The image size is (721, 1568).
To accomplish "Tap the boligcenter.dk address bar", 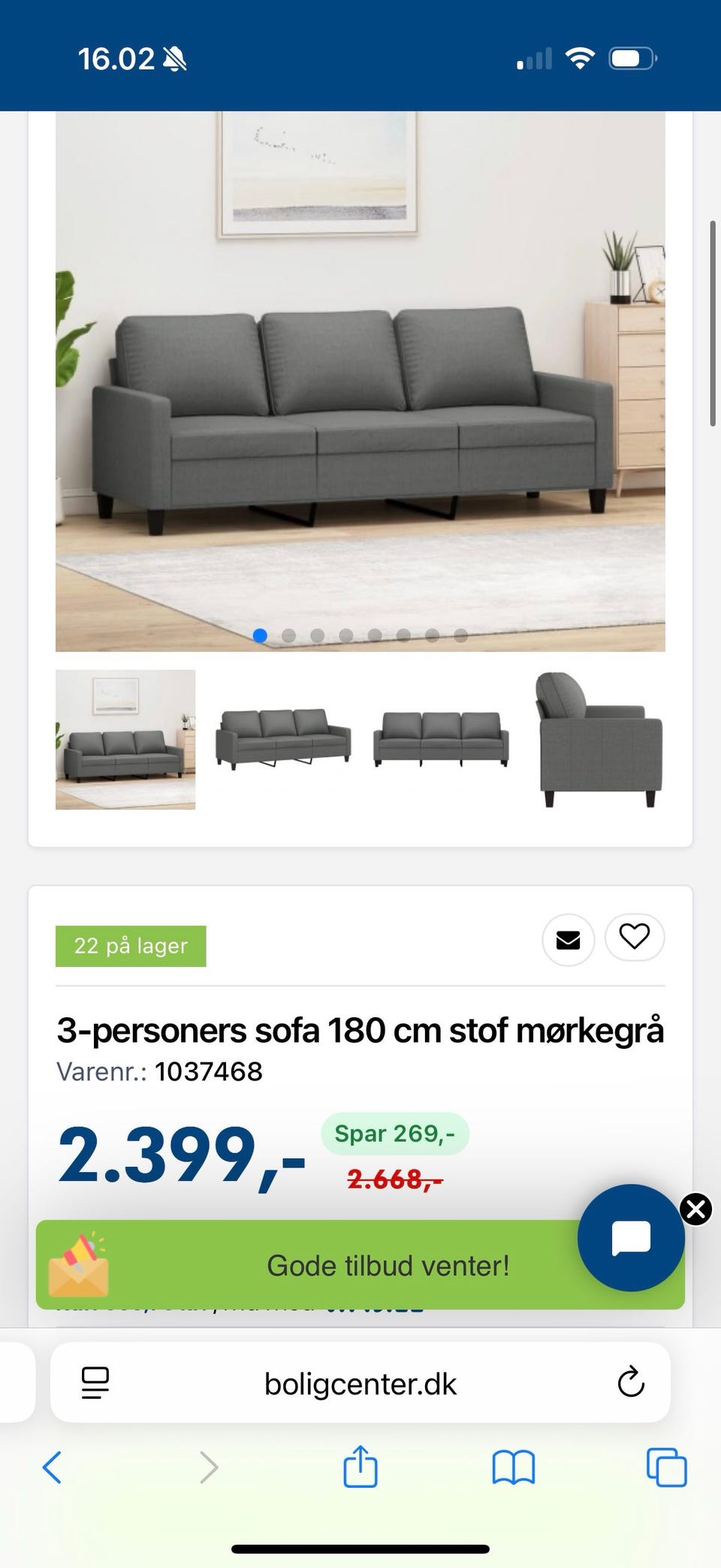I will tap(360, 1384).
